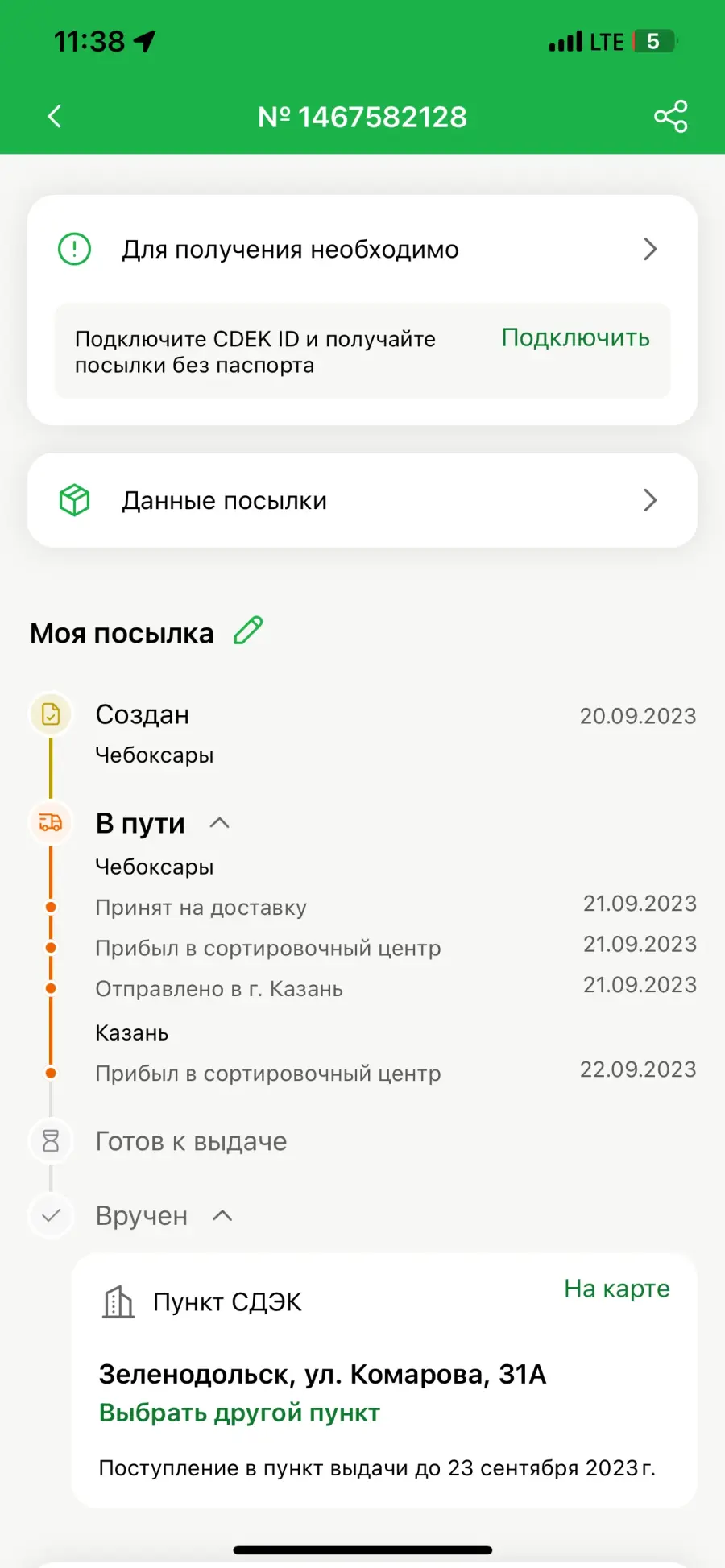This screenshot has height=1568, width=725.
Task: Collapse the «В пути» status section
Action: (x=220, y=823)
